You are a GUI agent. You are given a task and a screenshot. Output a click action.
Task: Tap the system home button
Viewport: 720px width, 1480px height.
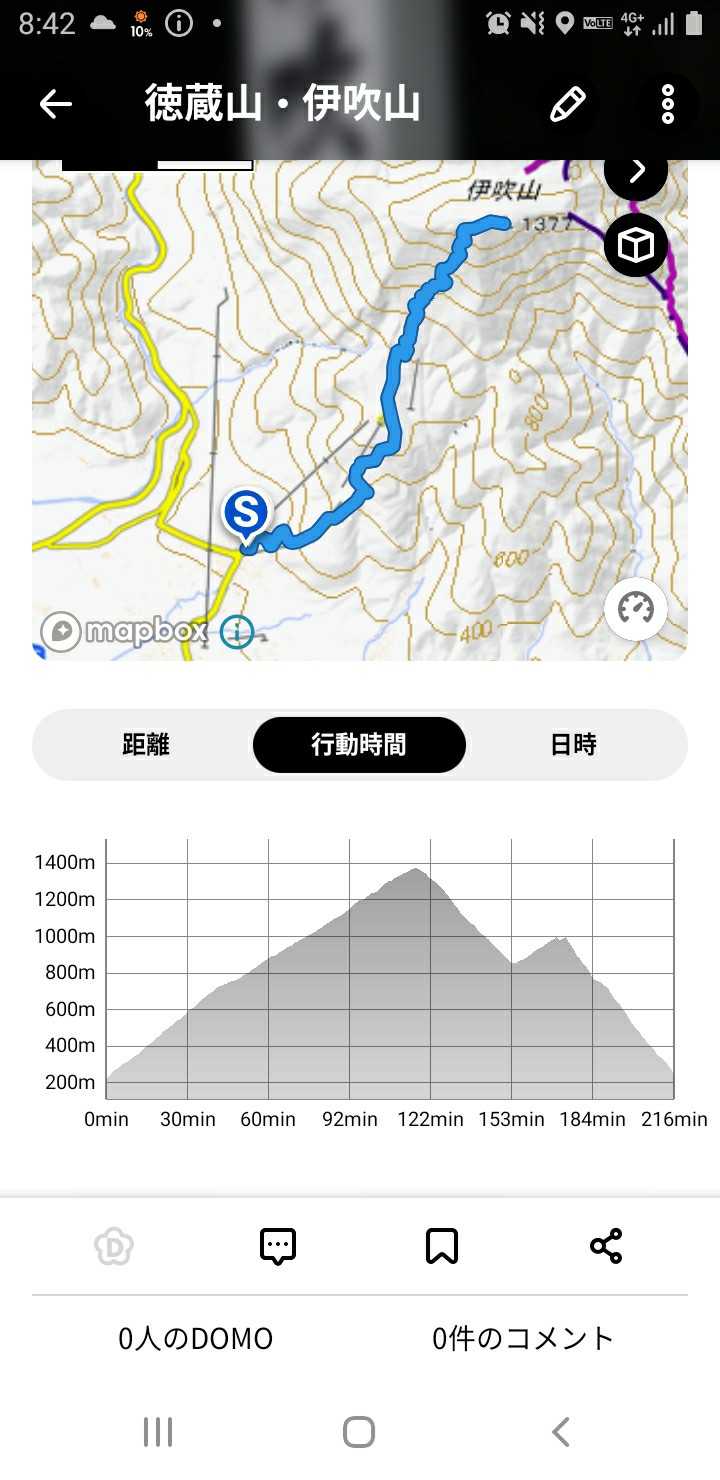(359, 1432)
